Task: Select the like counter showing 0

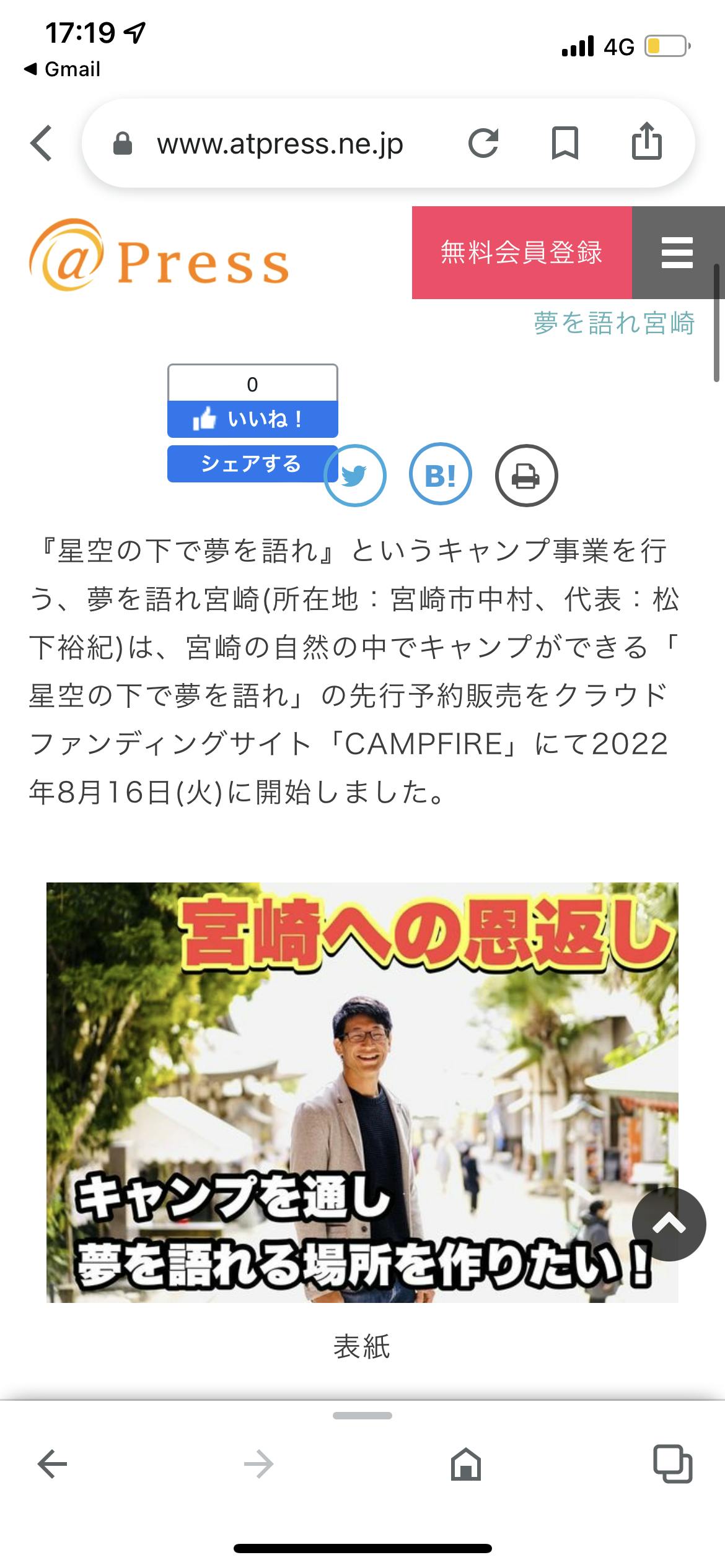Action: 252,385
